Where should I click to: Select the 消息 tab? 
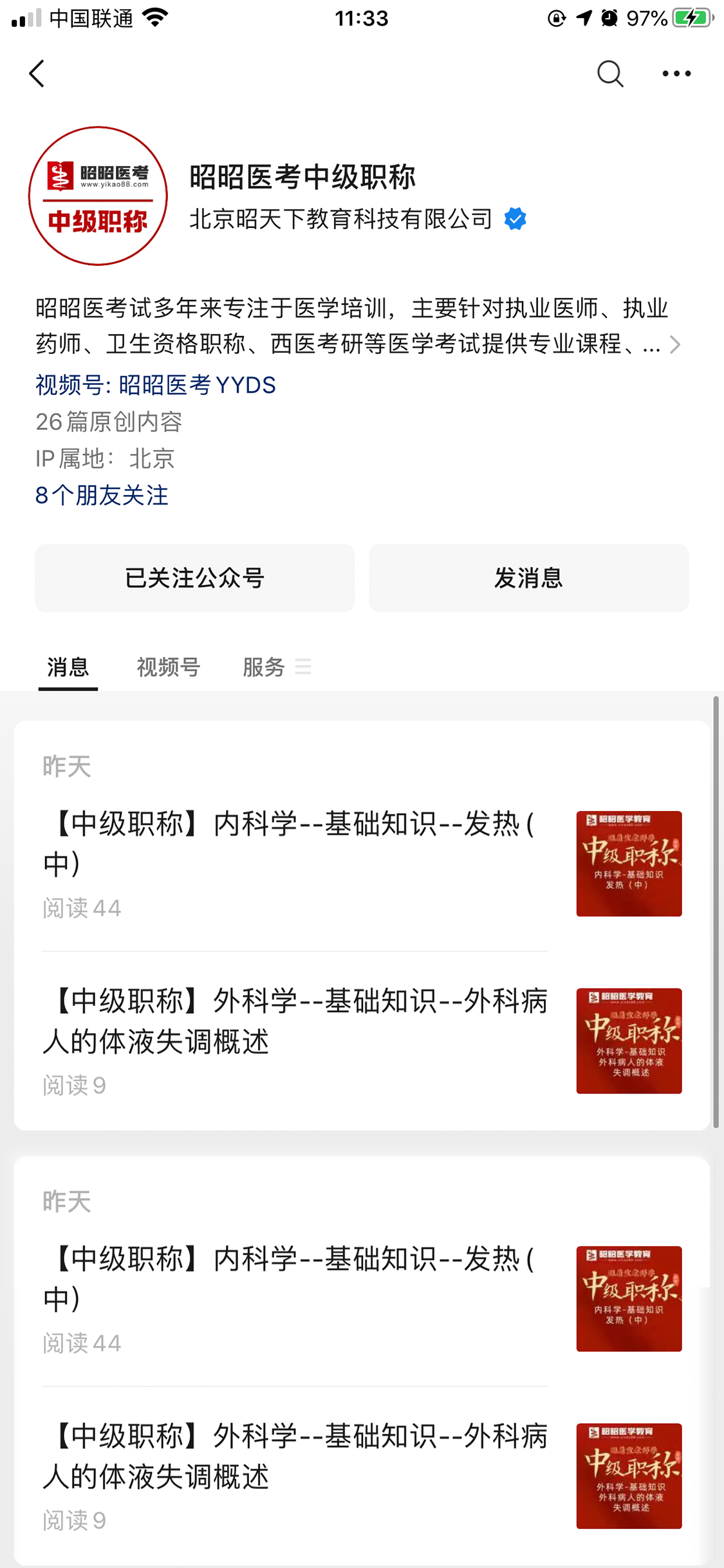click(68, 667)
